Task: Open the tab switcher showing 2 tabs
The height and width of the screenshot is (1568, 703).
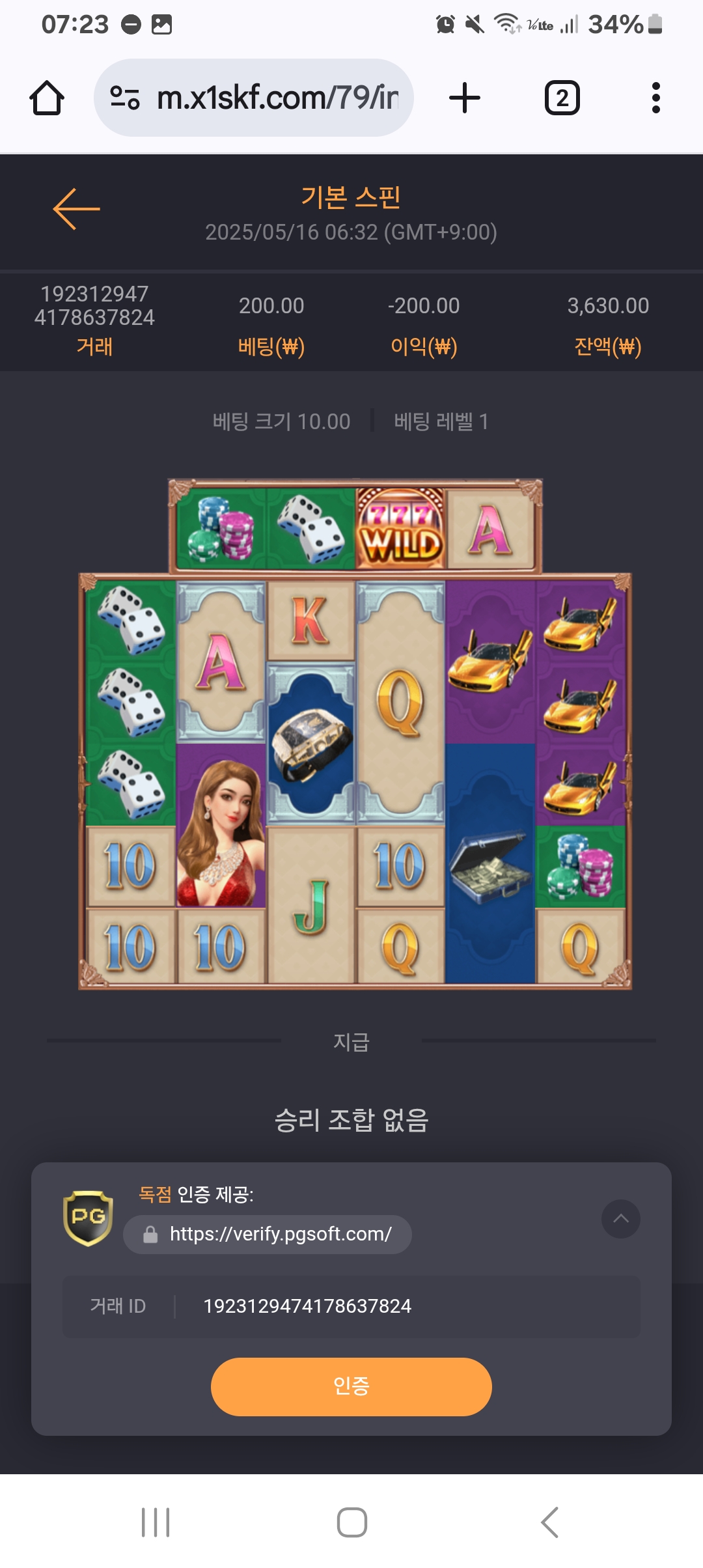Action: click(x=562, y=98)
